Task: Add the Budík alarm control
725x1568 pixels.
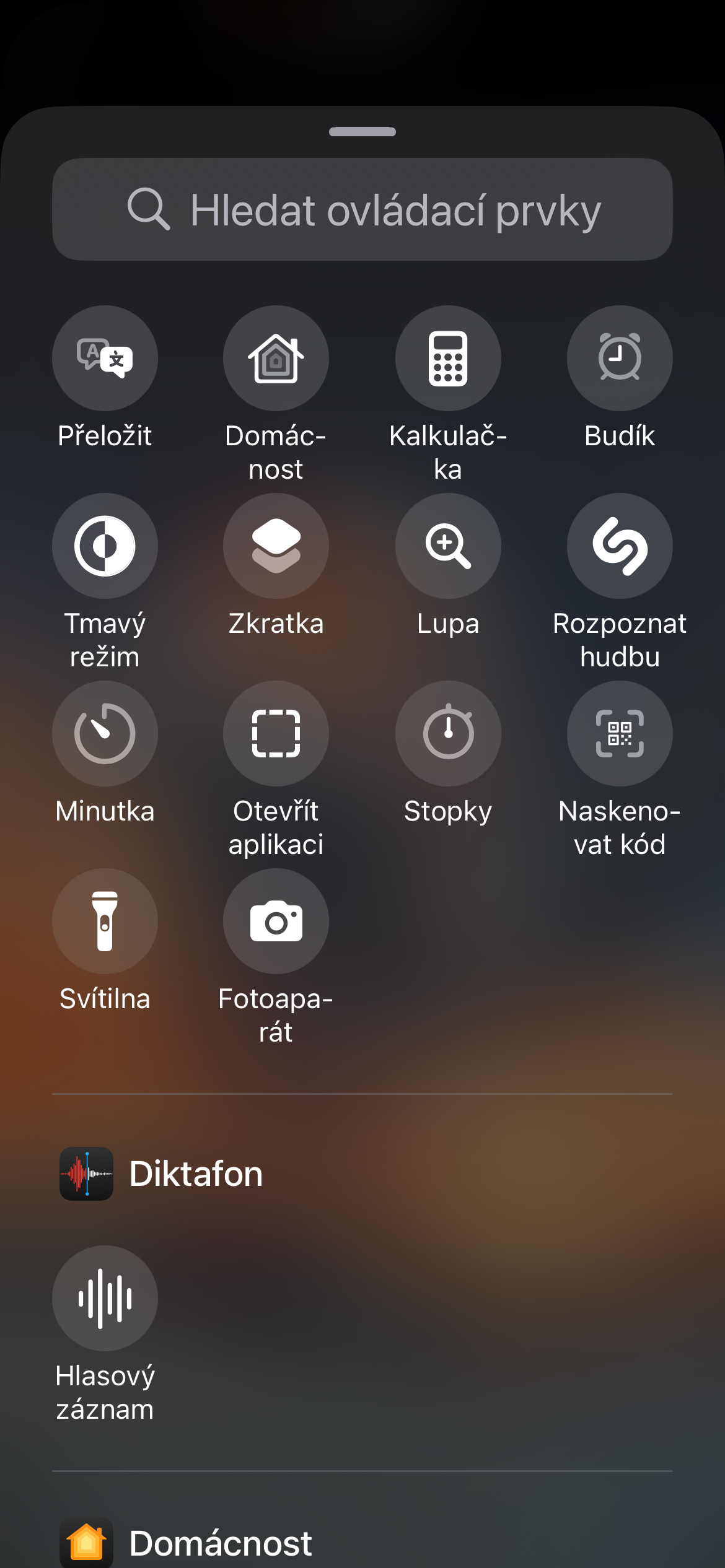Action: [620, 359]
